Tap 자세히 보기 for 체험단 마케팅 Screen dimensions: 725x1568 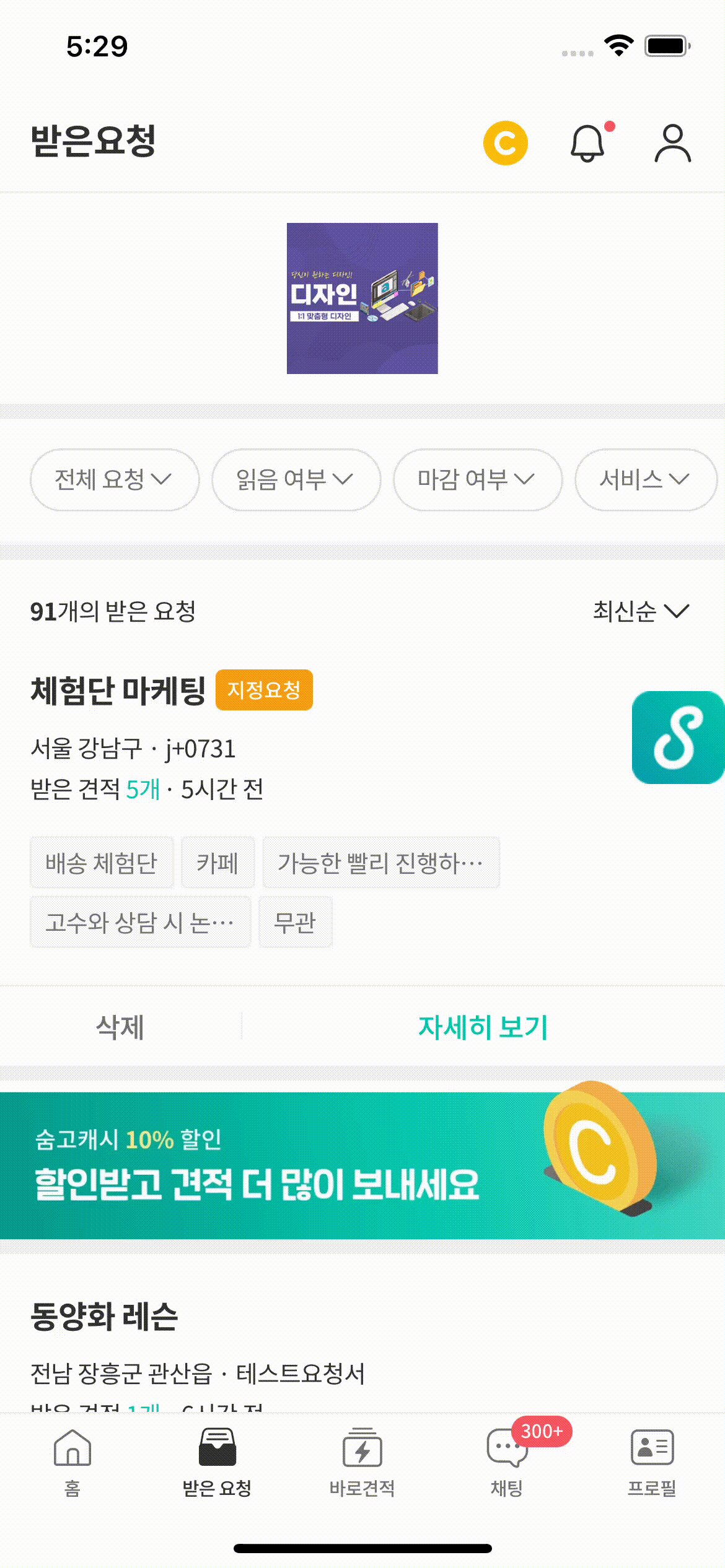(x=483, y=1027)
